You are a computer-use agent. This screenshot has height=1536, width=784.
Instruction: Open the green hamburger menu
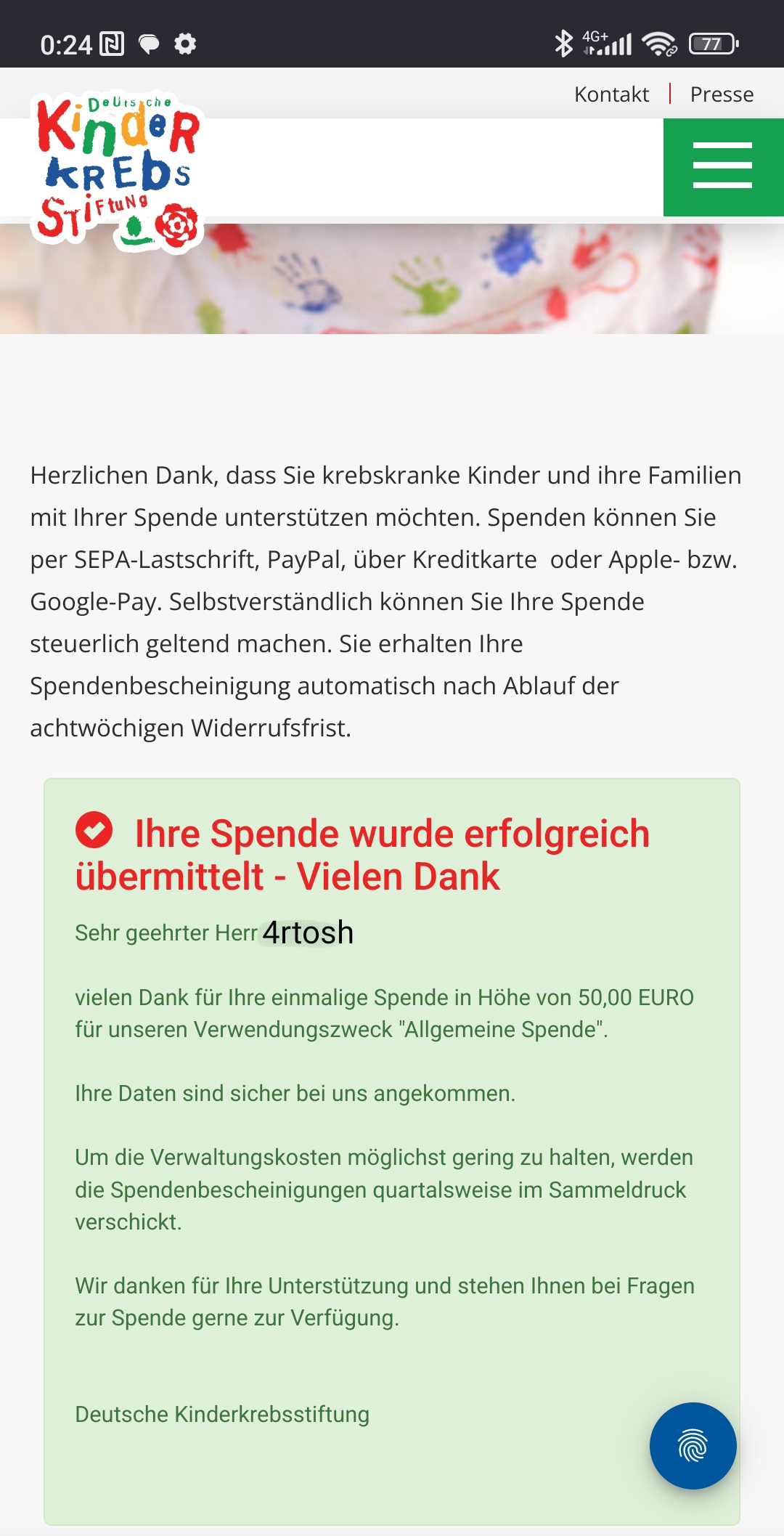tap(723, 167)
